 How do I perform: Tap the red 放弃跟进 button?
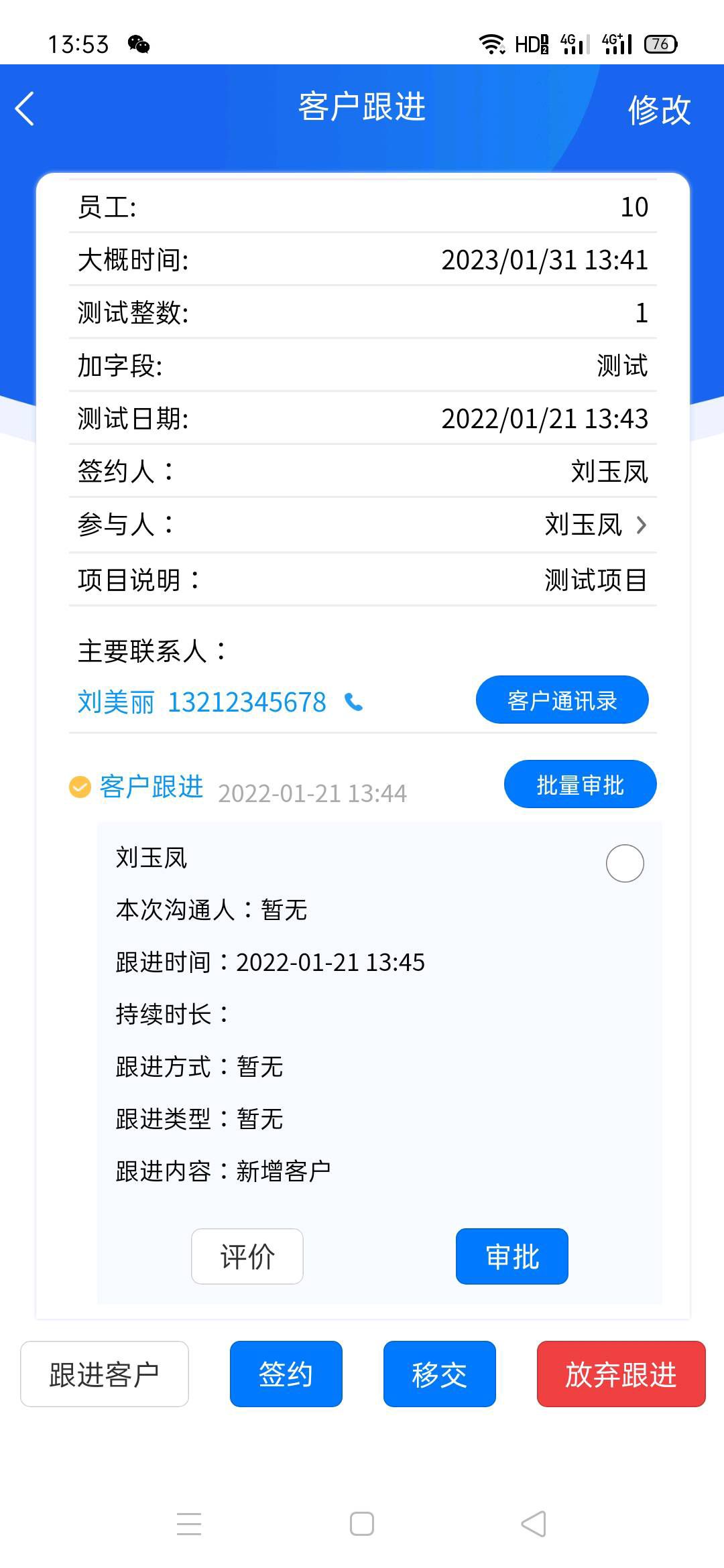(621, 1374)
